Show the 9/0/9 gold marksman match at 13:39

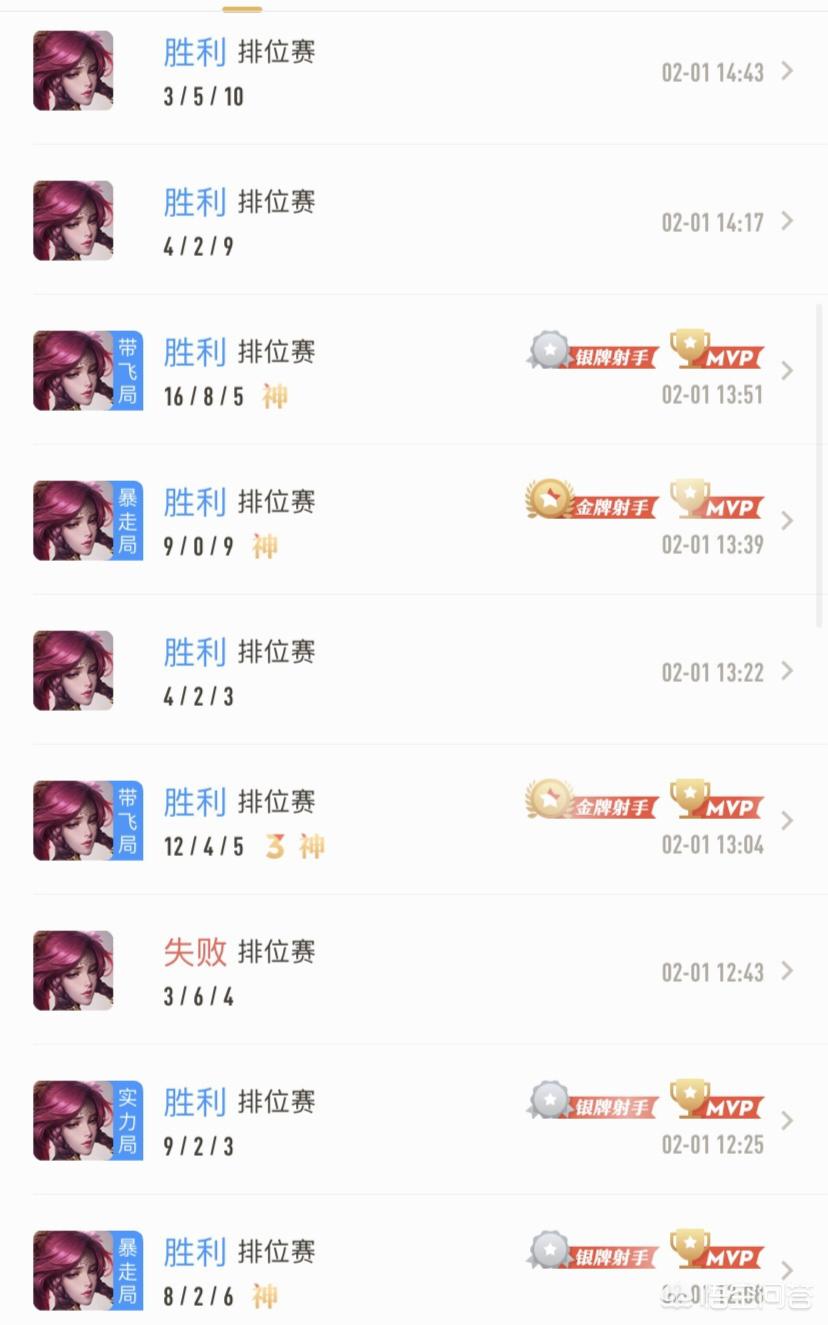click(x=414, y=521)
